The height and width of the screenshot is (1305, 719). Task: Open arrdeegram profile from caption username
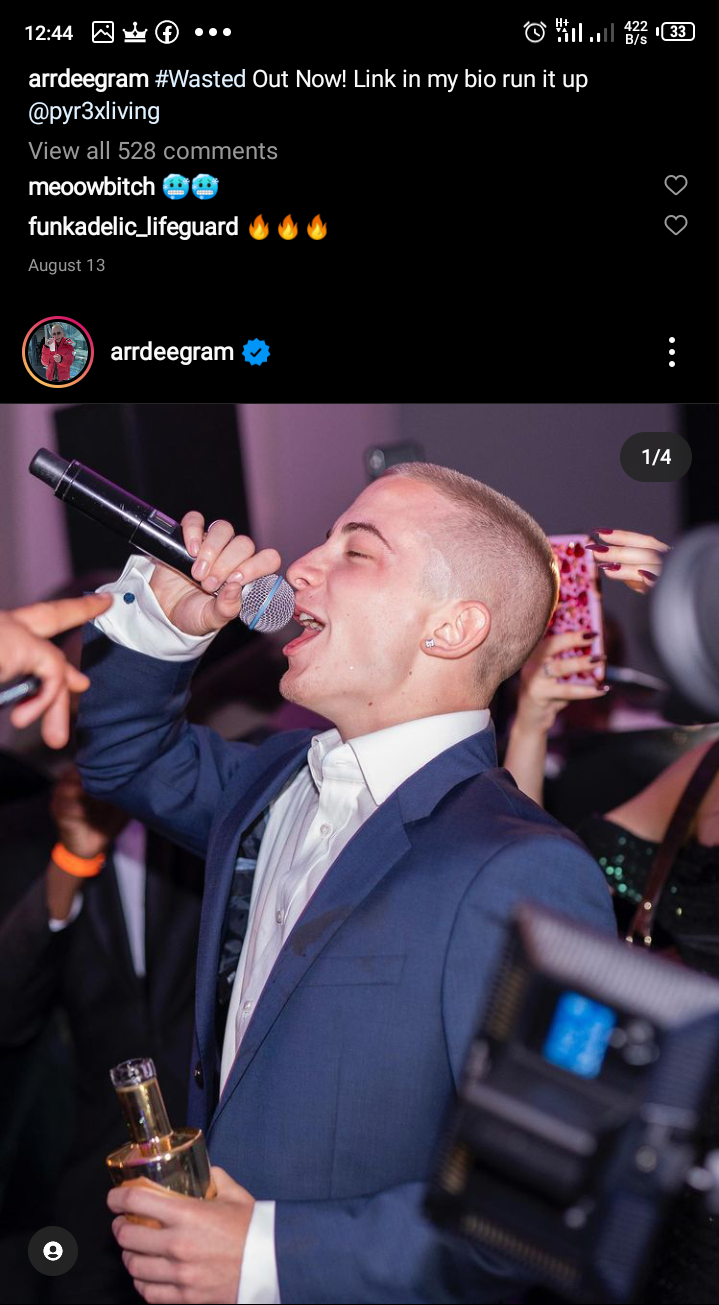[x=88, y=79]
